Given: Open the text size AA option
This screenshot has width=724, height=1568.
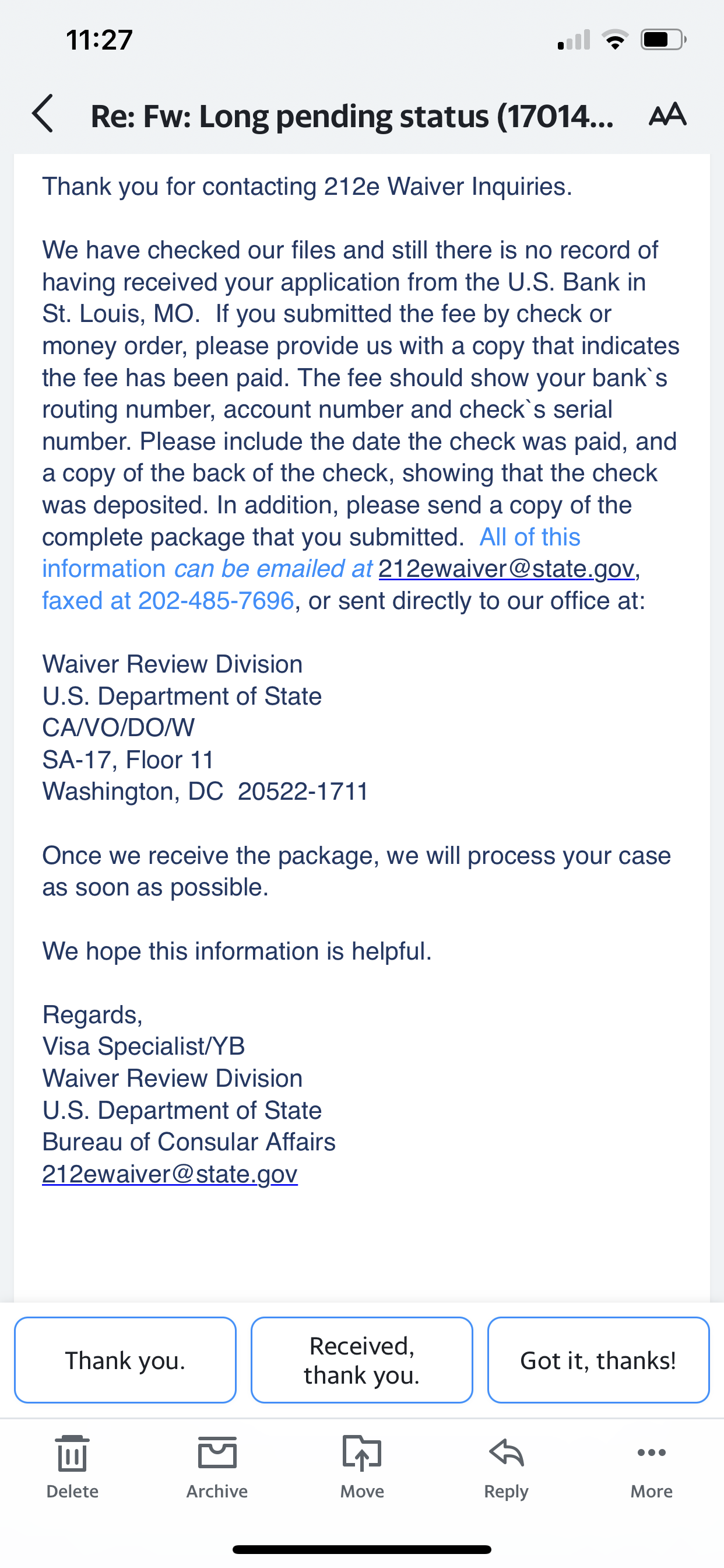Looking at the screenshot, I should click(667, 114).
